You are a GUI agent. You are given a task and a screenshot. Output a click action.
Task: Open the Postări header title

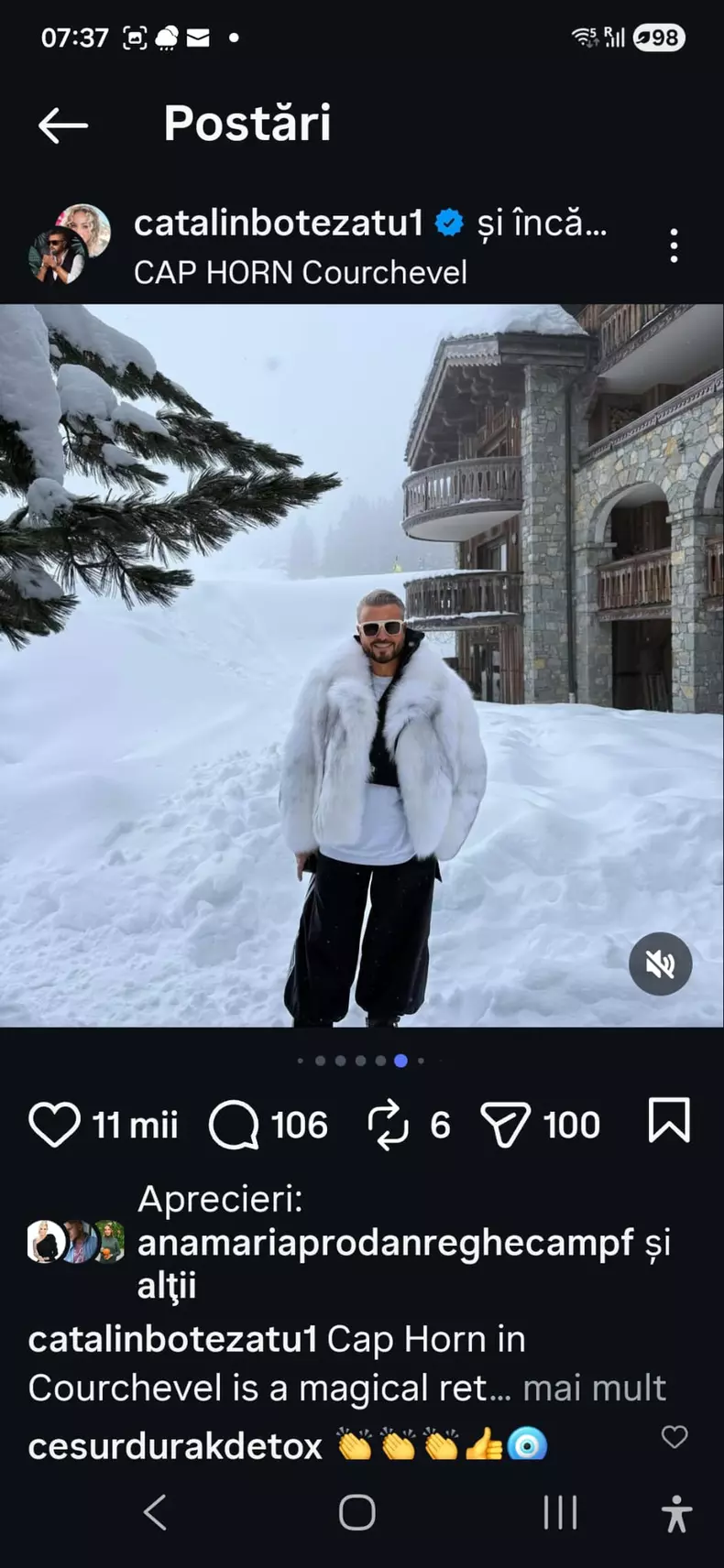(247, 124)
